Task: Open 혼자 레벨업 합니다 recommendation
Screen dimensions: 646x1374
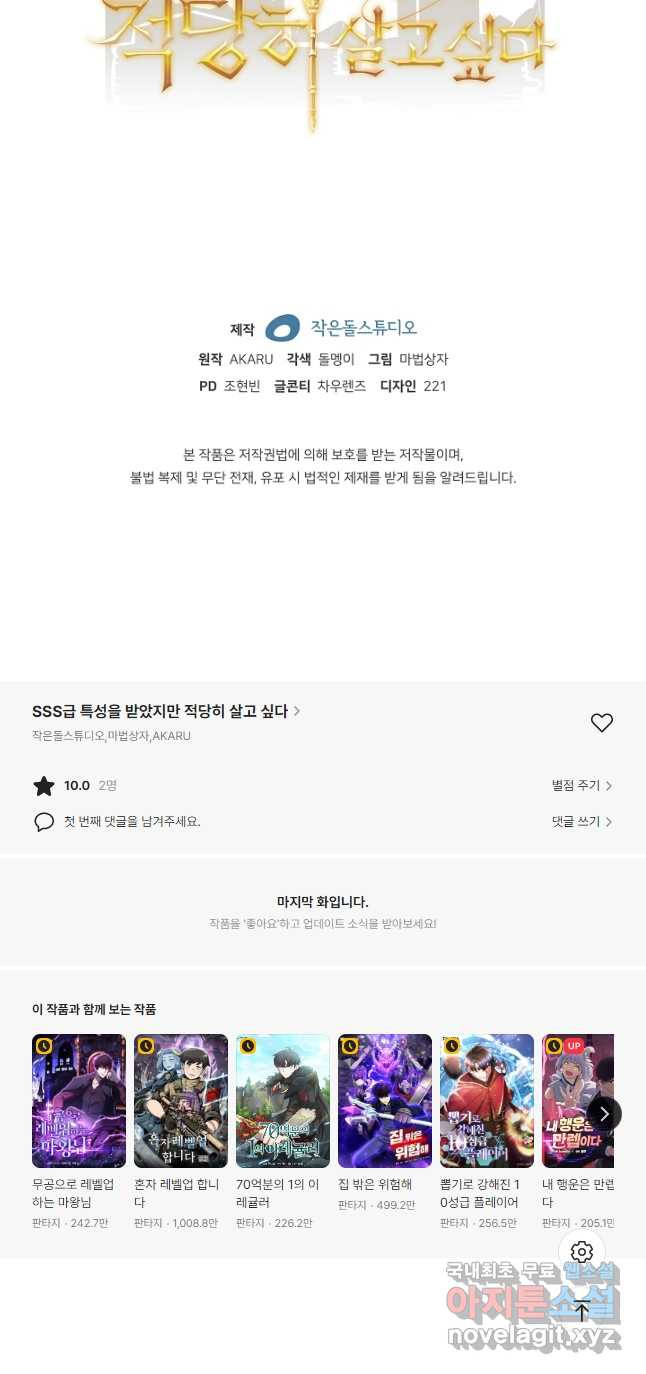Action: (x=181, y=1101)
